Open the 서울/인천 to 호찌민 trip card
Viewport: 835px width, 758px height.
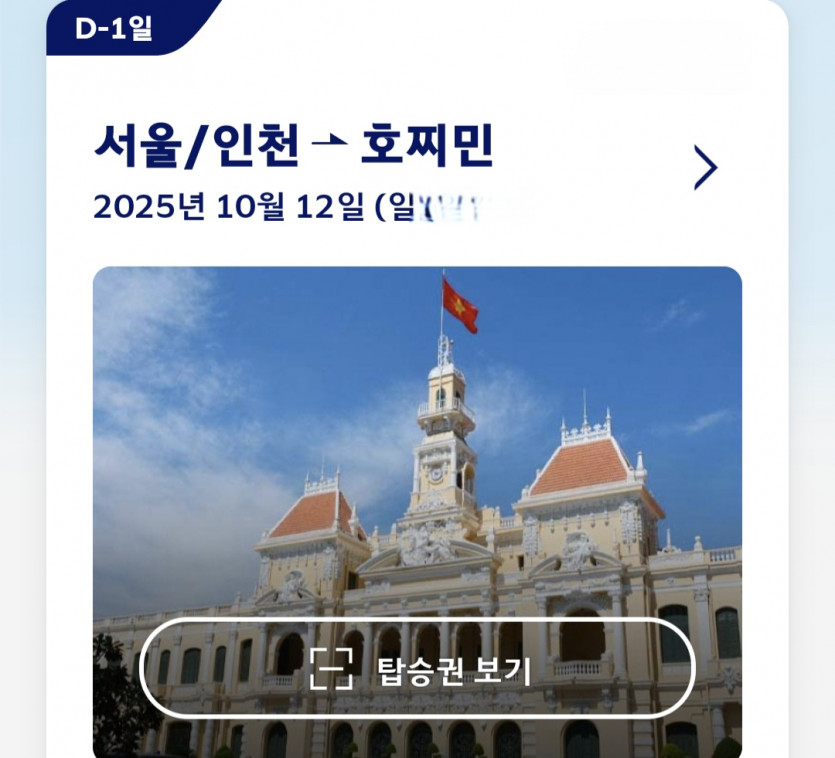(293, 147)
